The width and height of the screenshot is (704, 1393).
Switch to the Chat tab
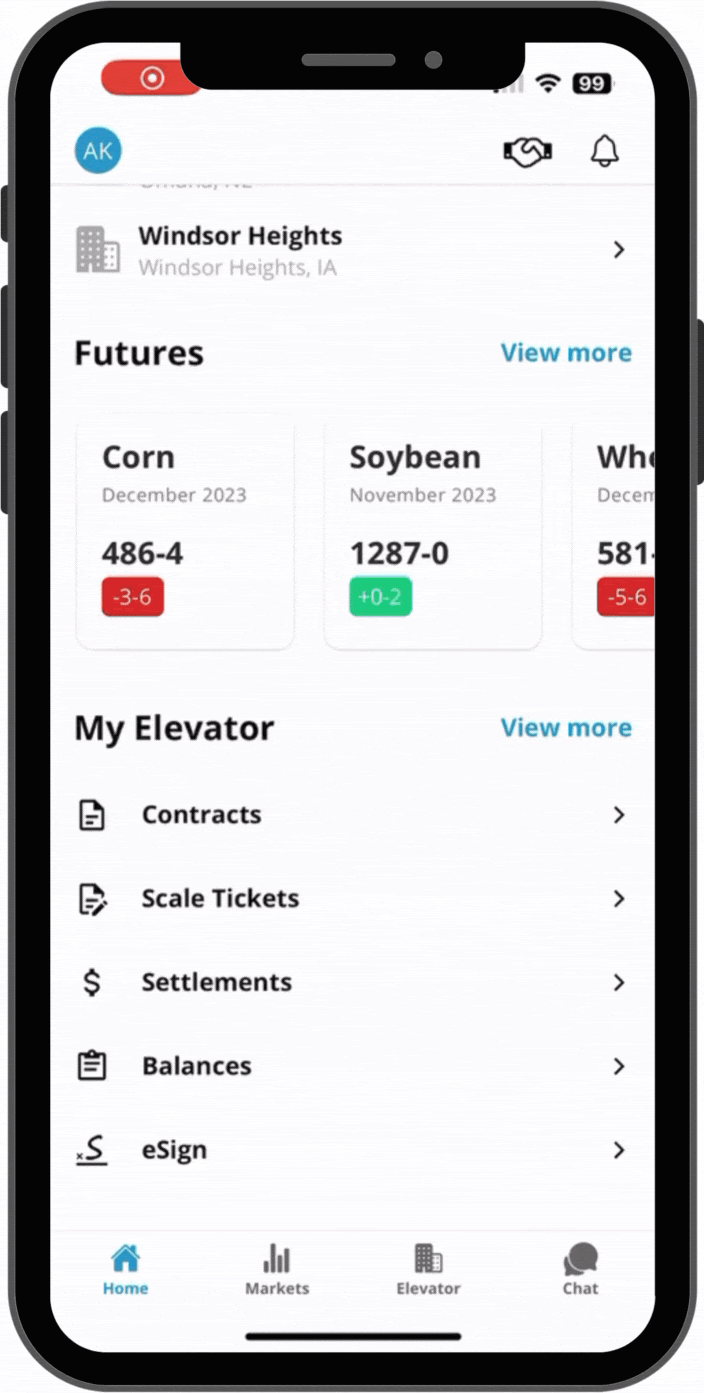[x=580, y=1270]
